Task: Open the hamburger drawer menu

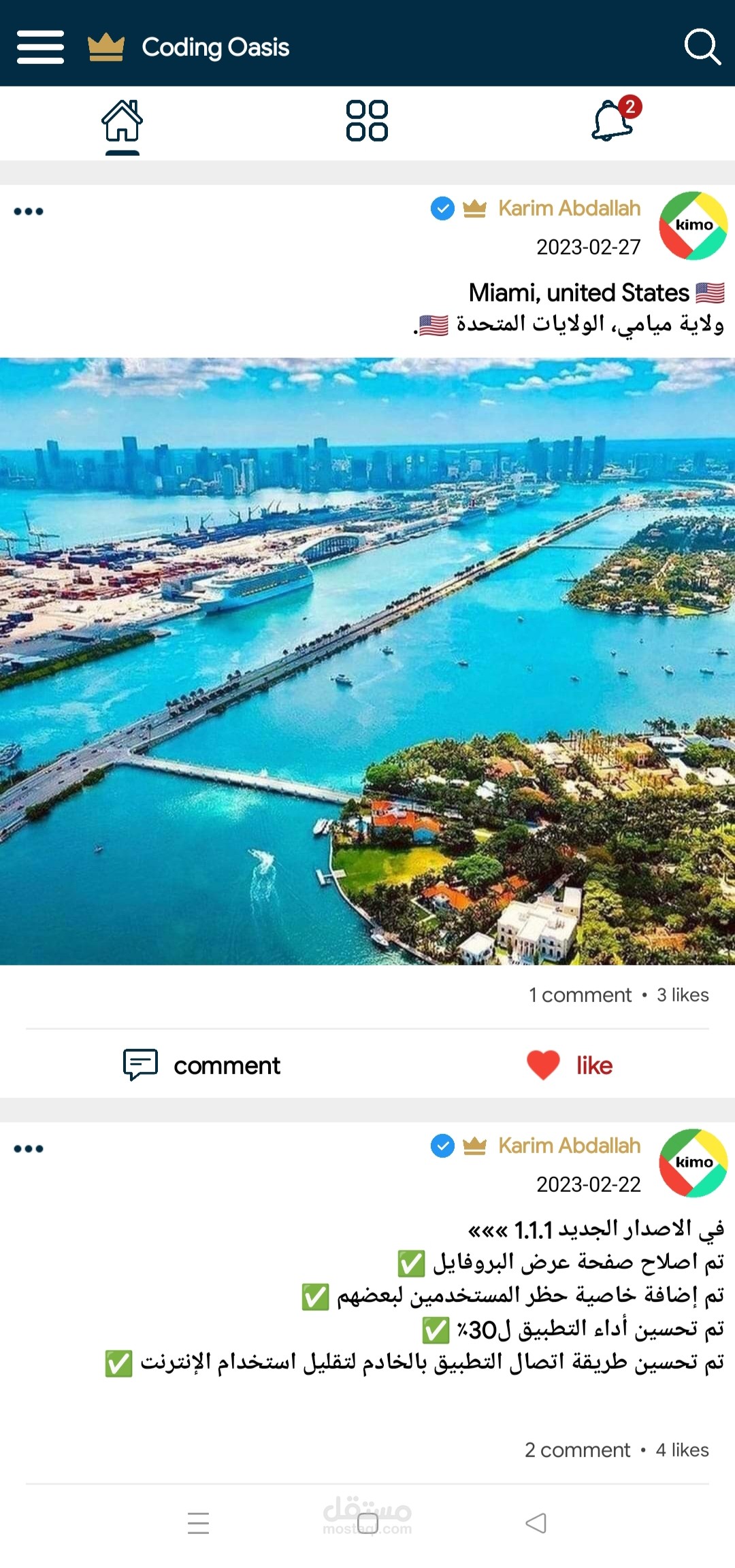Action: [40, 47]
